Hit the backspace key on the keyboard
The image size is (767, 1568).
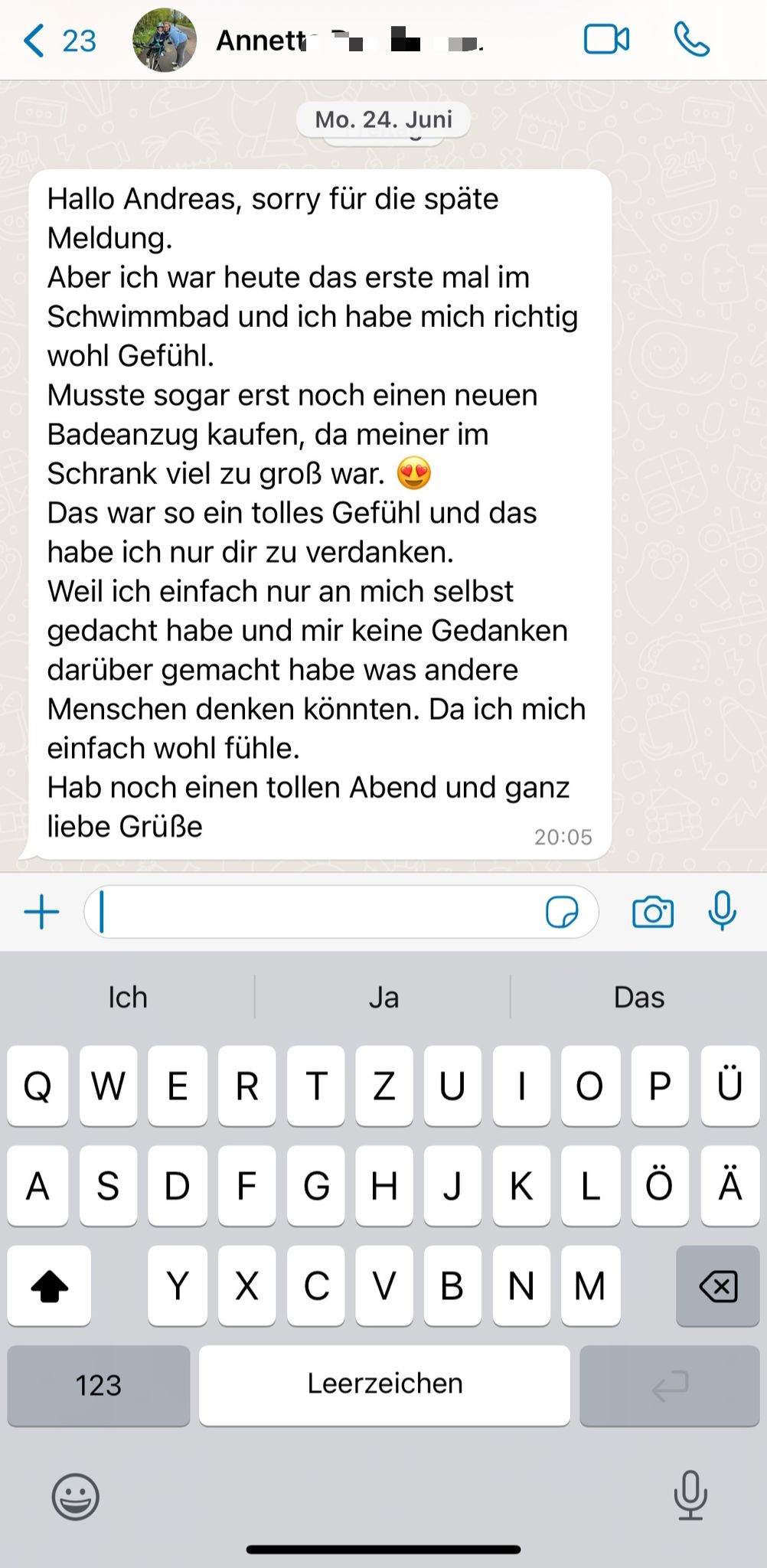[x=718, y=1285]
